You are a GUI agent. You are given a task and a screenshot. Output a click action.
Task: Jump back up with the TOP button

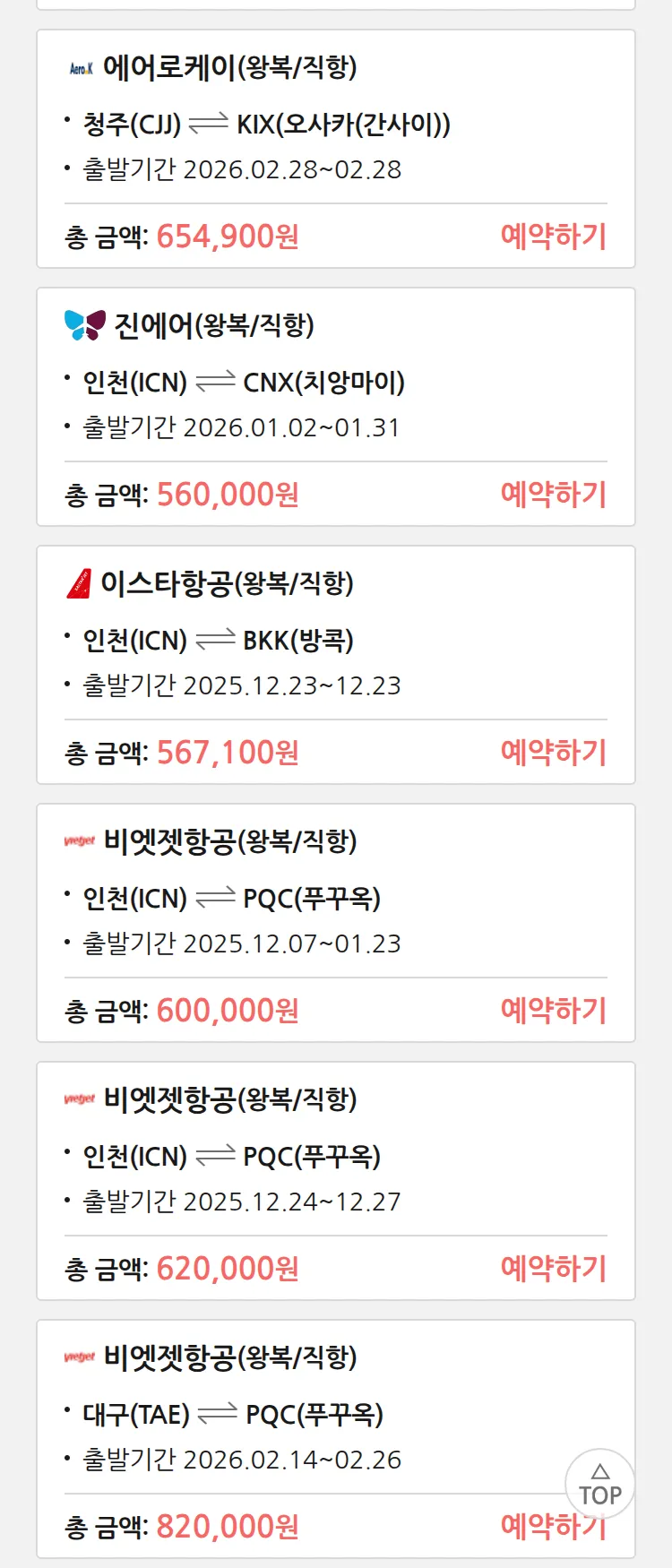(599, 1484)
